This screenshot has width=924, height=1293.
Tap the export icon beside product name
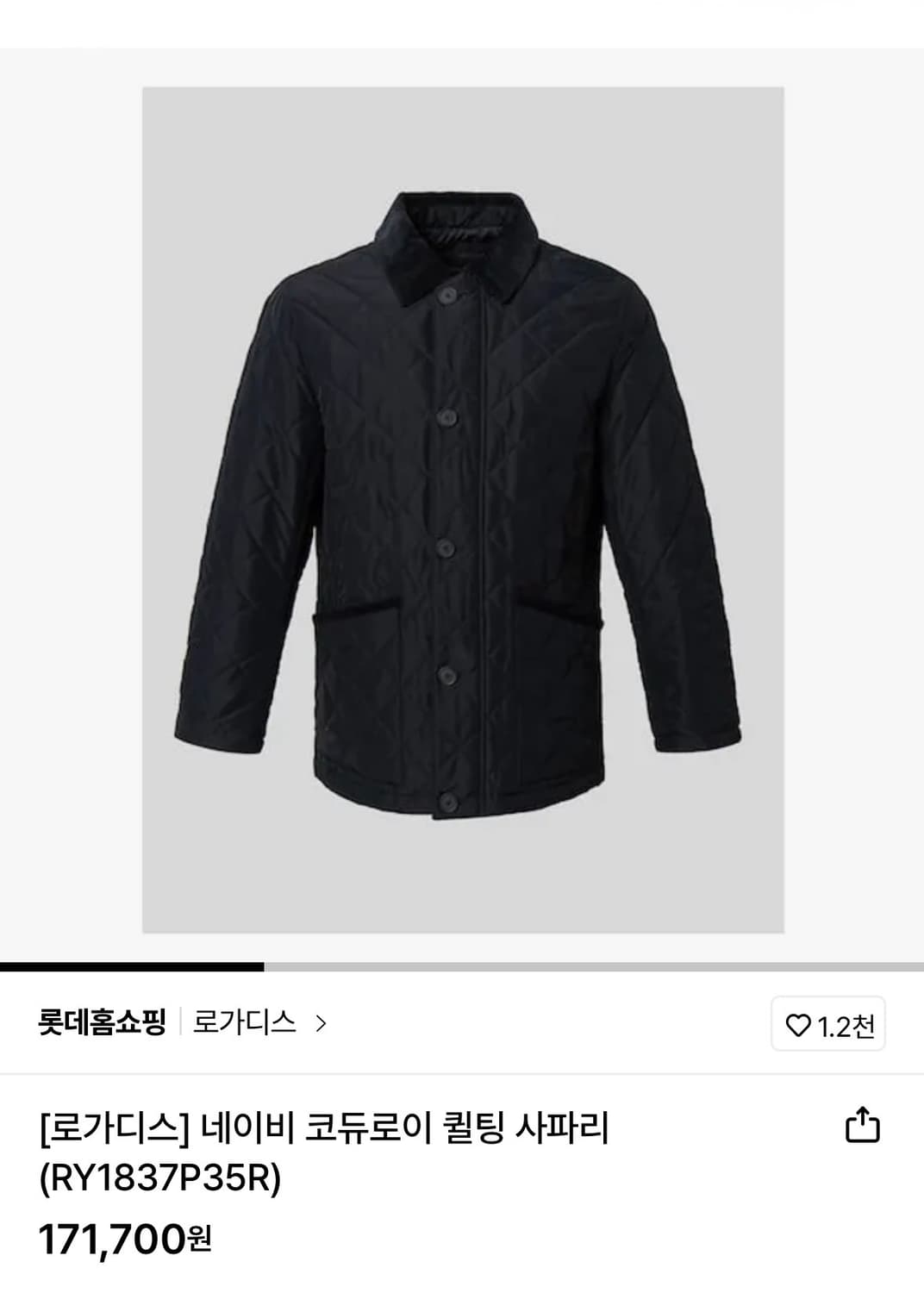pos(862,1121)
